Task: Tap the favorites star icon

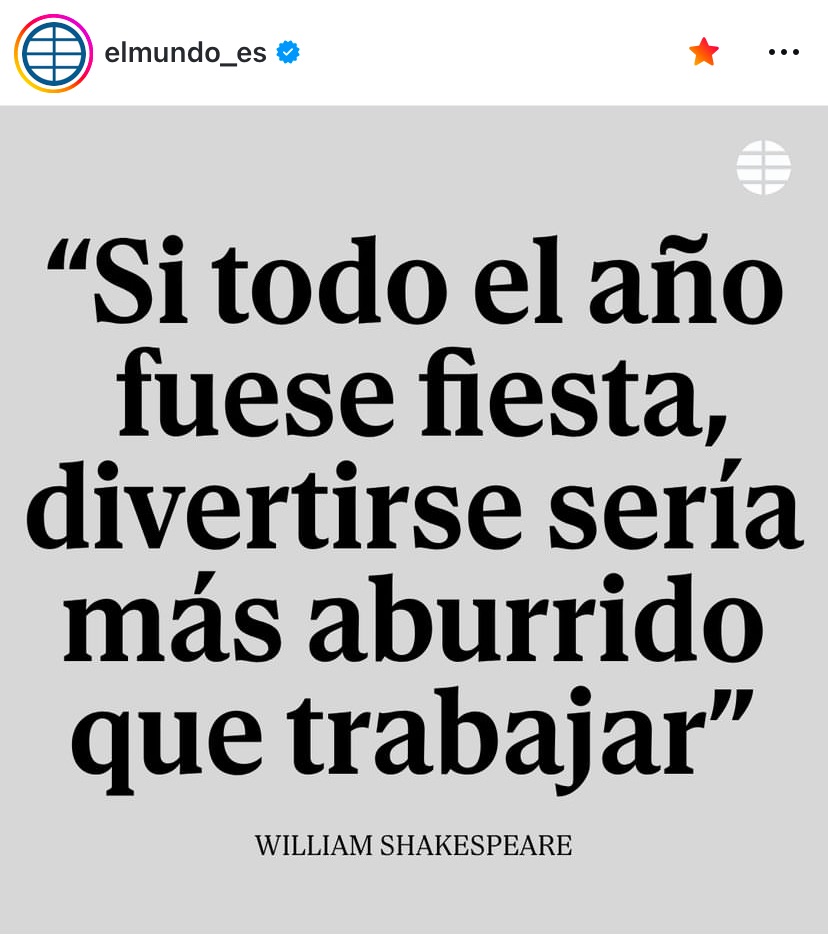Action: click(x=704, y=52)
